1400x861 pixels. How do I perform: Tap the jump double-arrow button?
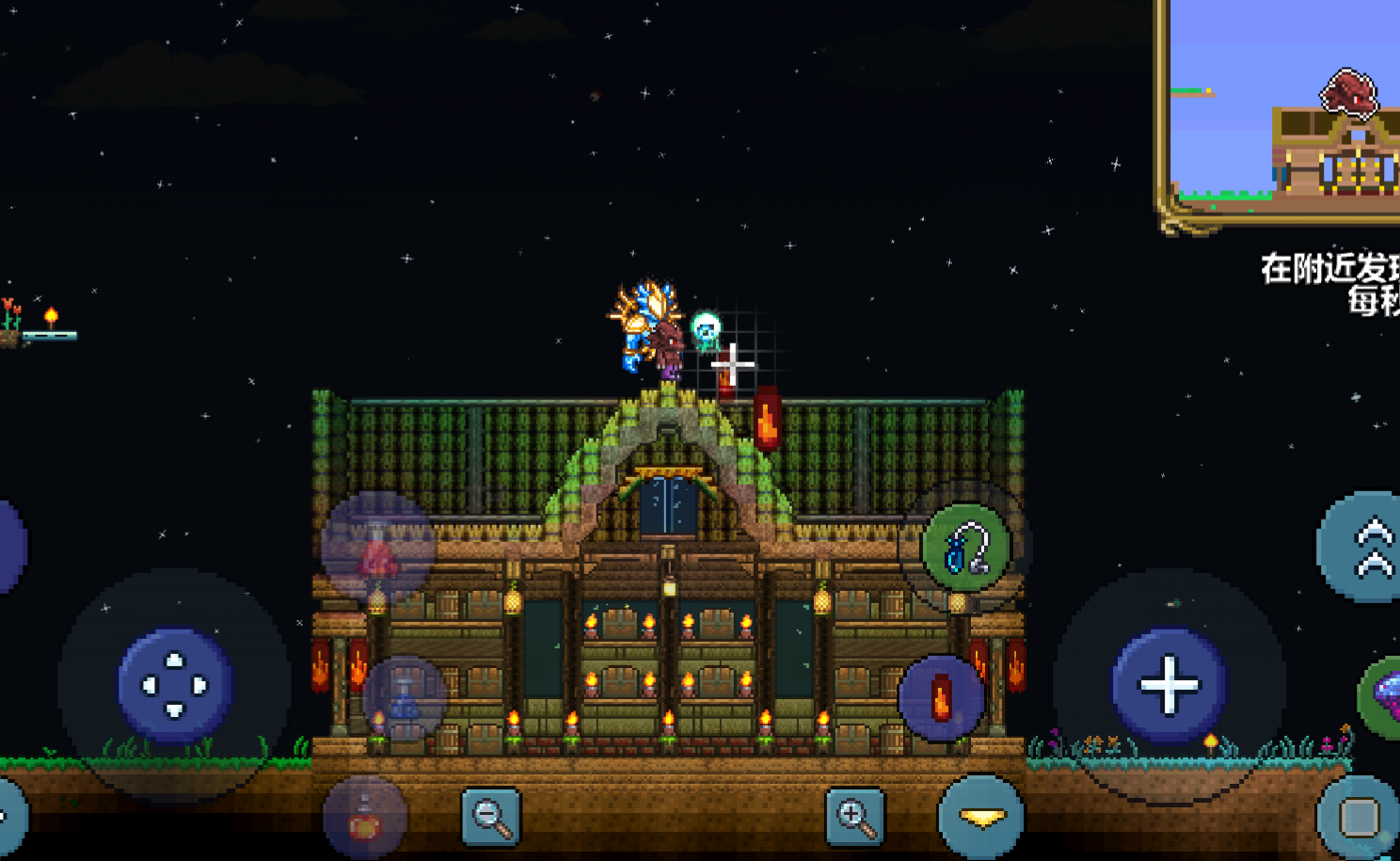click(x=1367, y=547)
